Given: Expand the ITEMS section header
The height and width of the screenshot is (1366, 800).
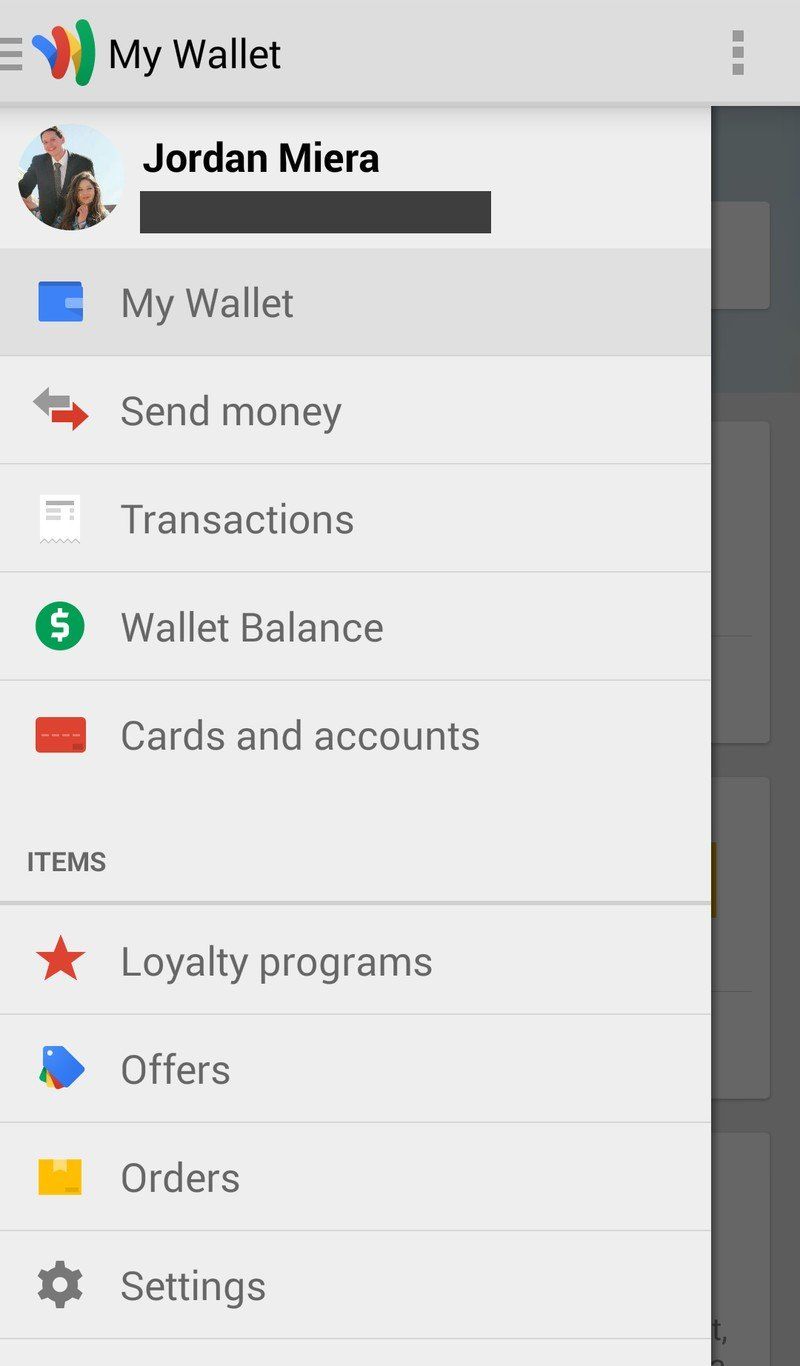Looking at the screenshot, I should pyautogui.click(x=67, y=861).
